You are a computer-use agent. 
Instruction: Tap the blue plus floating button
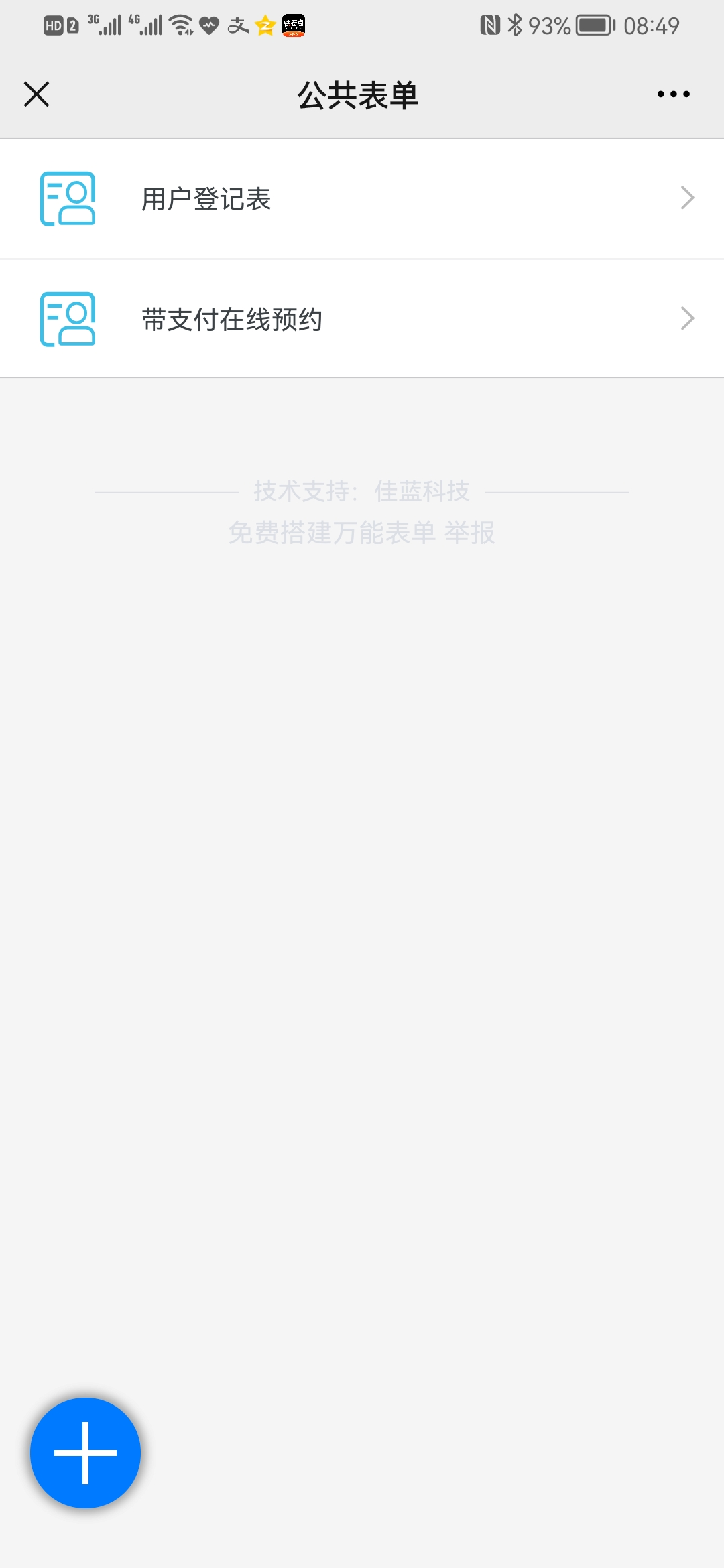click(85, 1453)
